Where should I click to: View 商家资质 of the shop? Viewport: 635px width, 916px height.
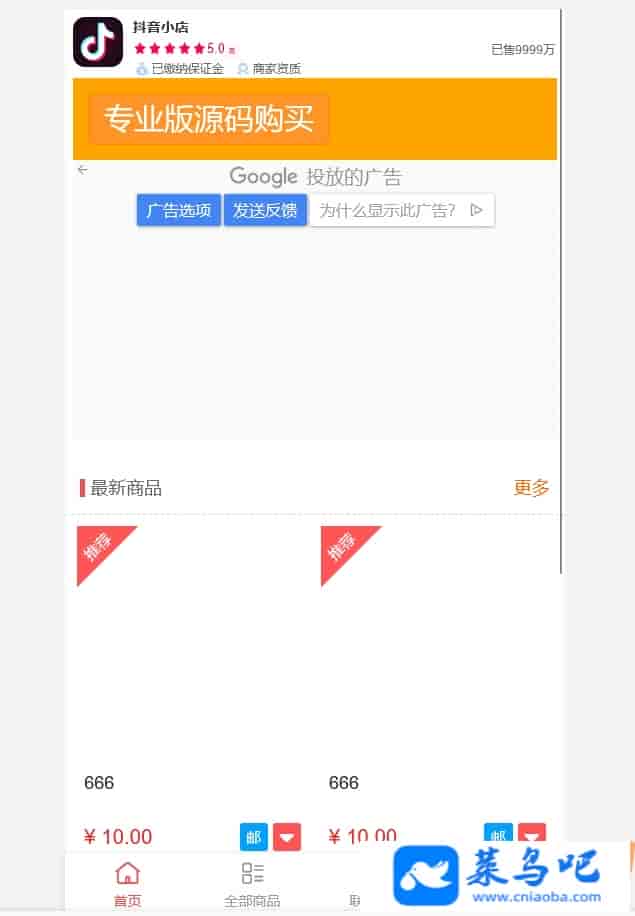[269, 69]
